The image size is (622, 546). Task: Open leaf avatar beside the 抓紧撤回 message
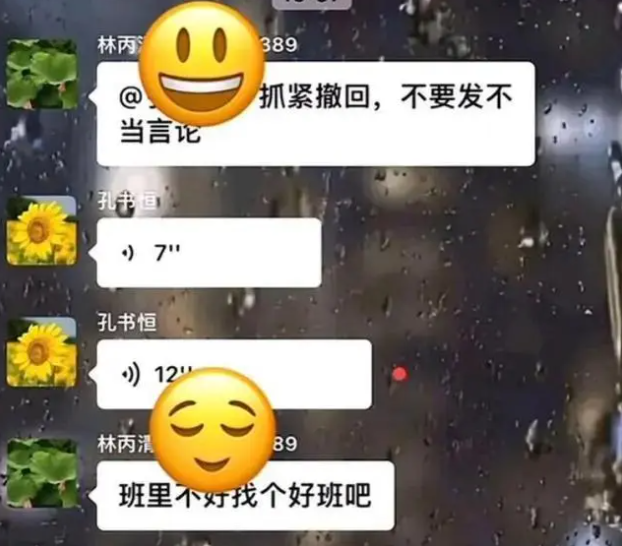[42, 74]
